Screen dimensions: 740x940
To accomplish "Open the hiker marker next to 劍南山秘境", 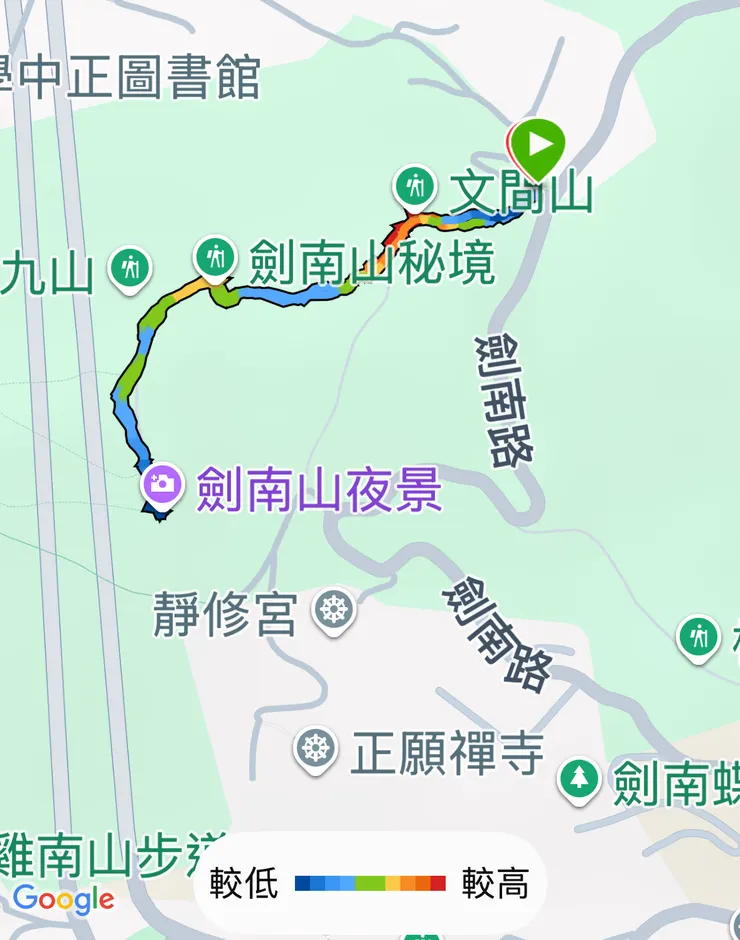I will point(213,254).
